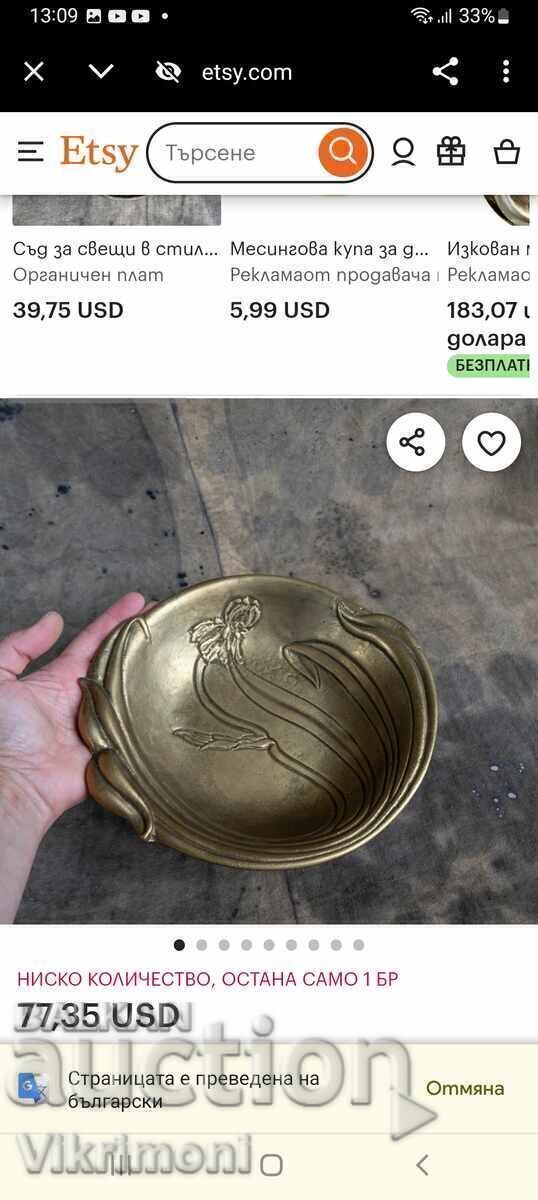Image resolution: width=538 pixels, height=1200 pixels.
Task: Open the 5,99 USD brass bowl listing
Action: (334, 262)
